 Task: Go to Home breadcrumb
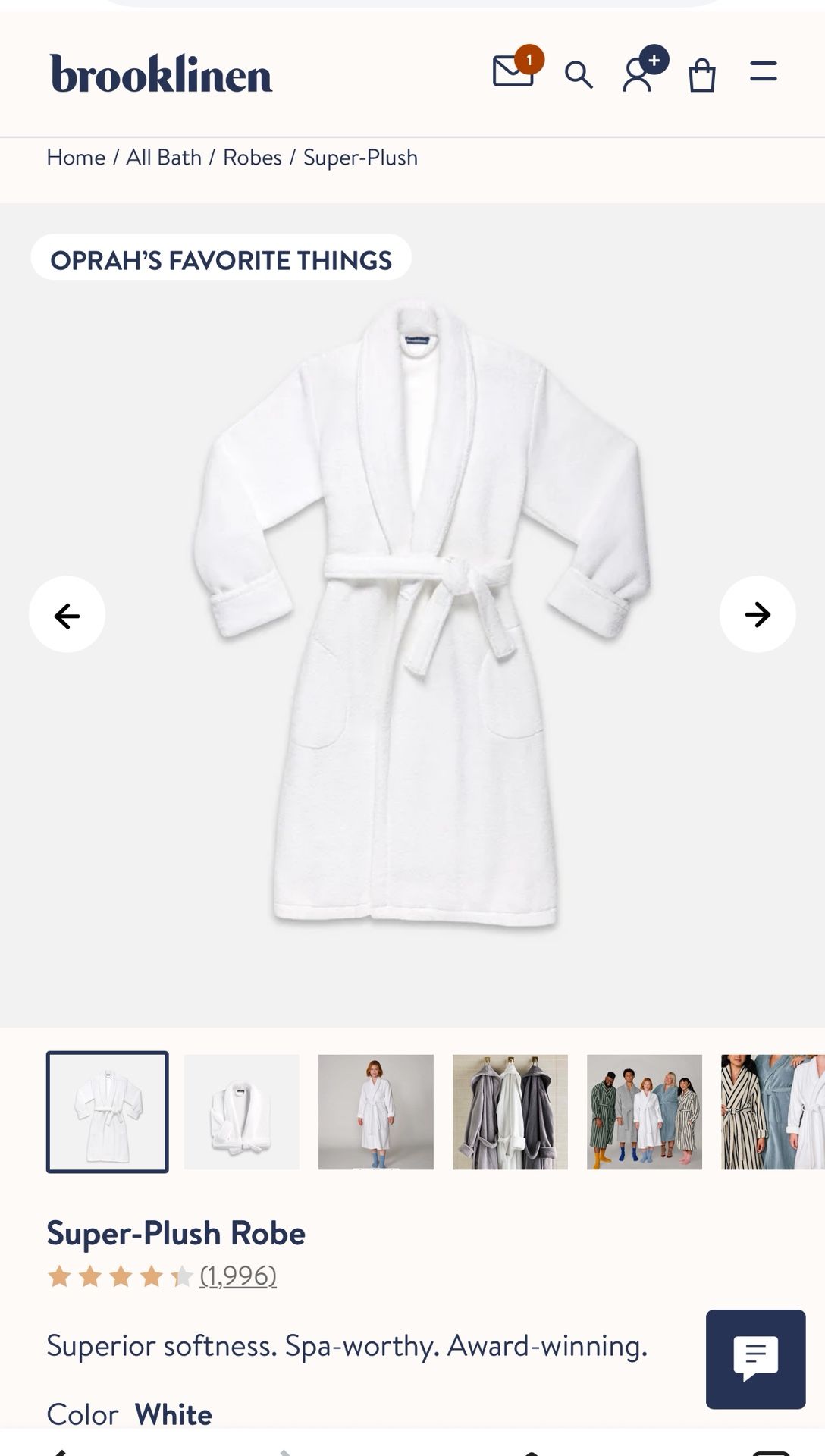[76, 158]
